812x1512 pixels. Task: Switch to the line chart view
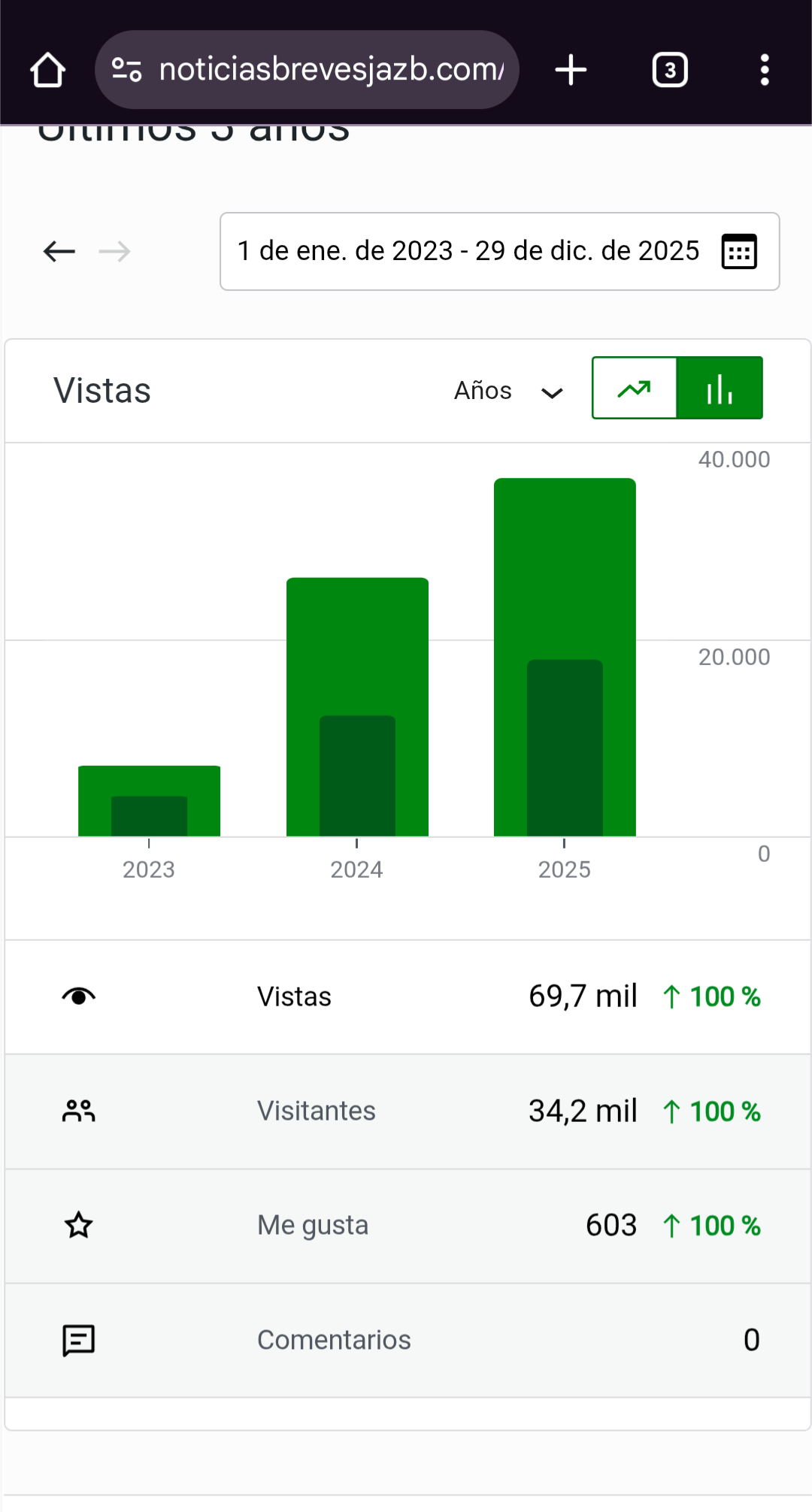(635, 388)
